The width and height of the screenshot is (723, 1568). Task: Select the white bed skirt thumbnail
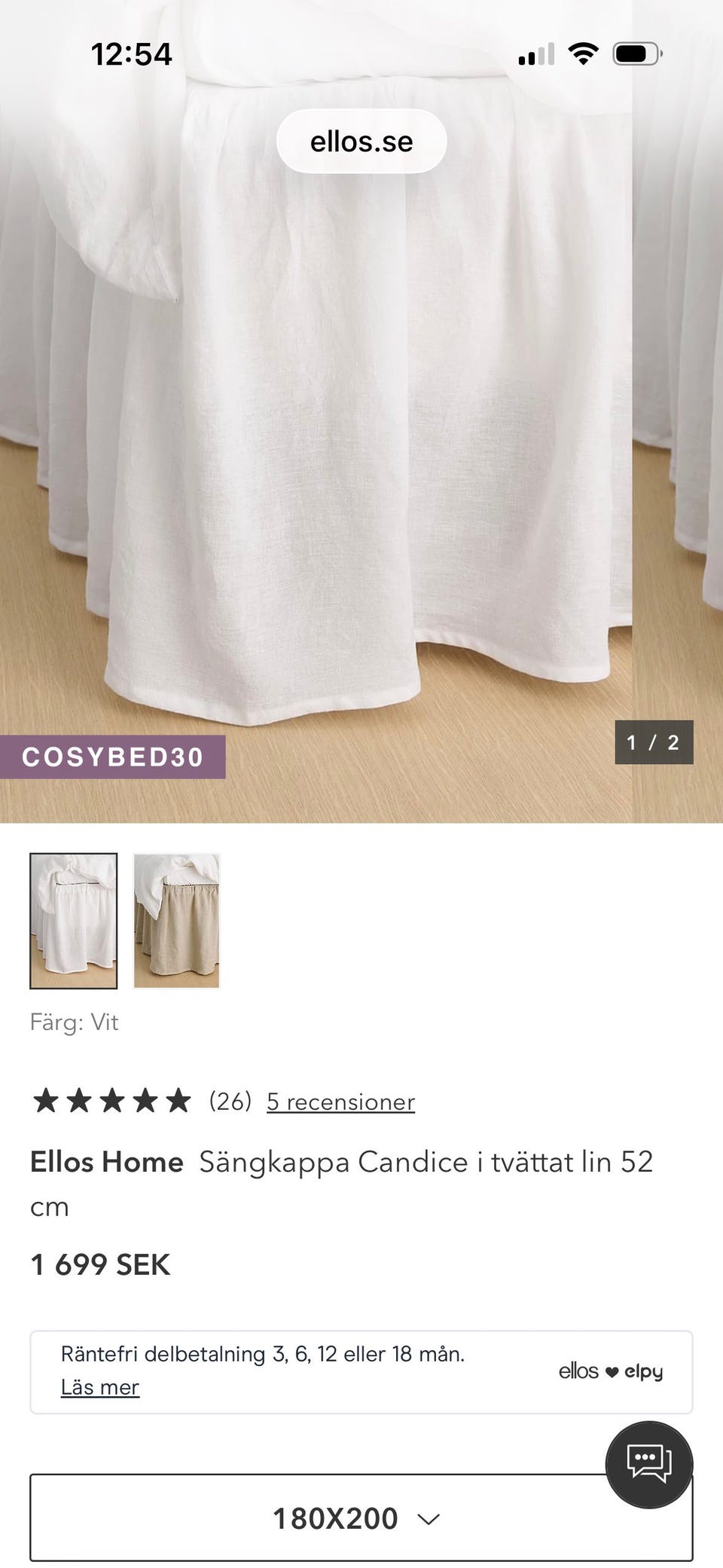74,920
